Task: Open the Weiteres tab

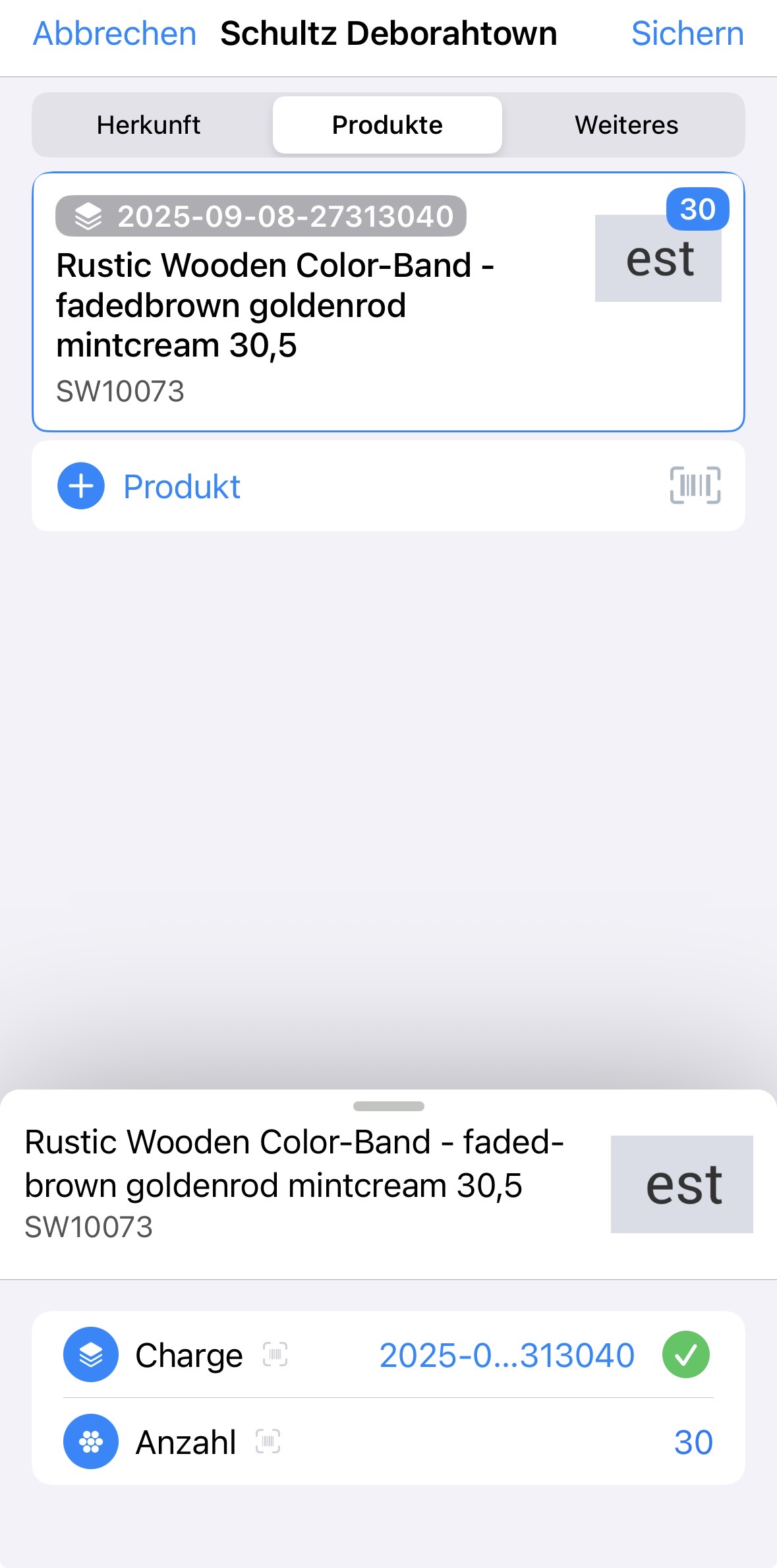Action: click(626, 125)
